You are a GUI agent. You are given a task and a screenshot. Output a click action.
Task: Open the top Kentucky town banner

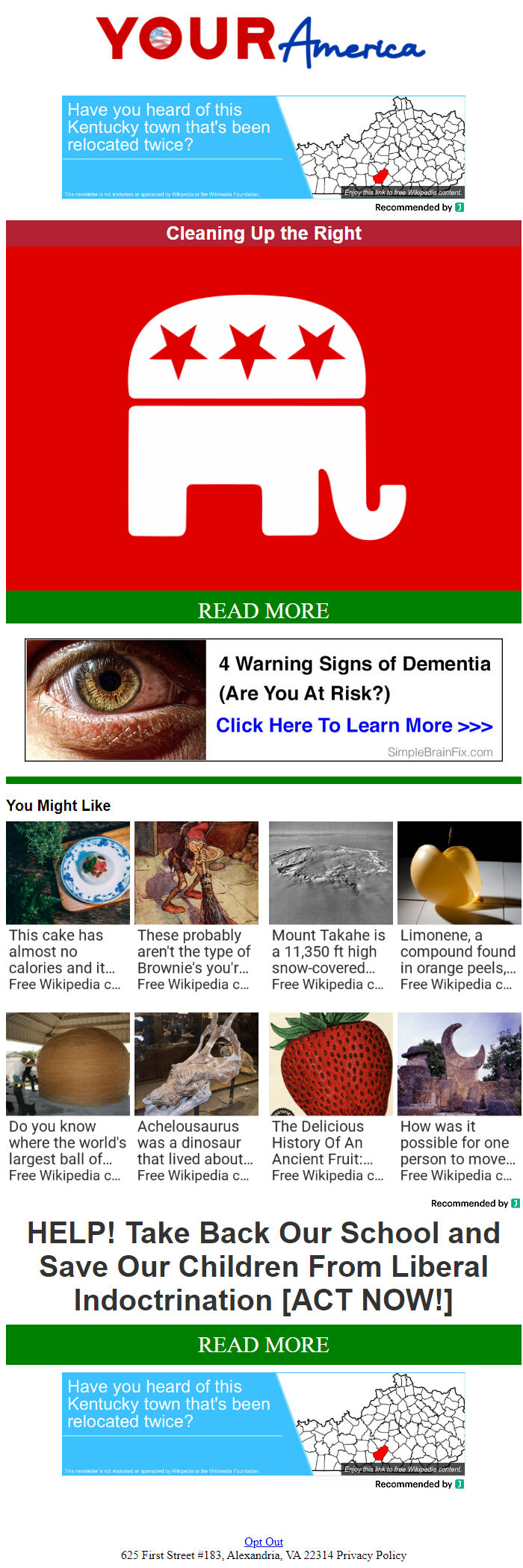[x=263, y=147]
